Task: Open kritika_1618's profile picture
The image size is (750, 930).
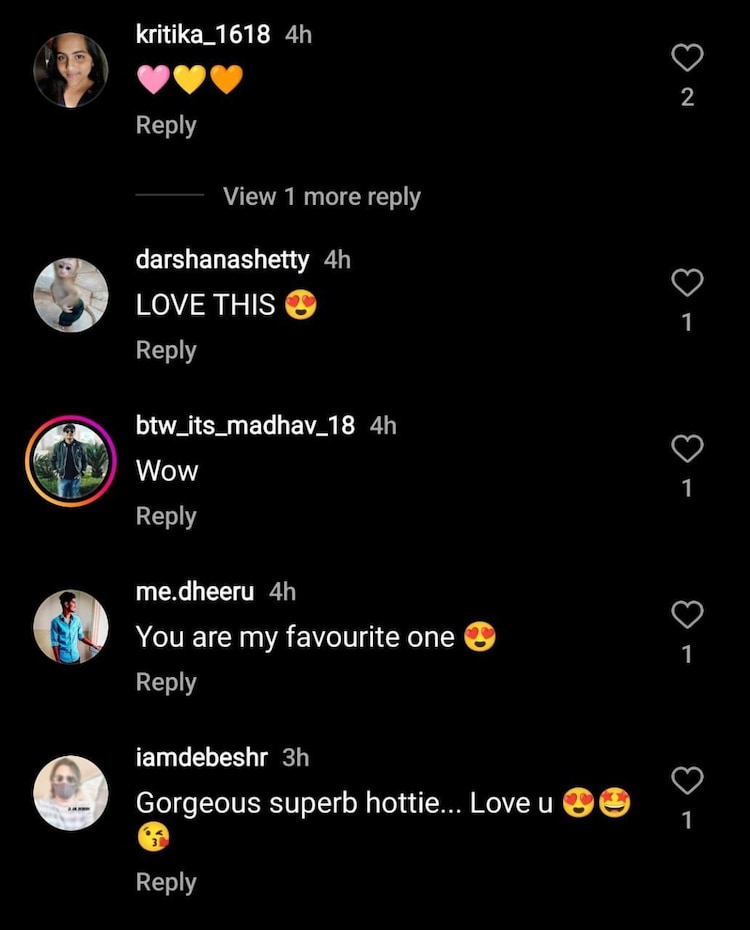Action: 69,63
